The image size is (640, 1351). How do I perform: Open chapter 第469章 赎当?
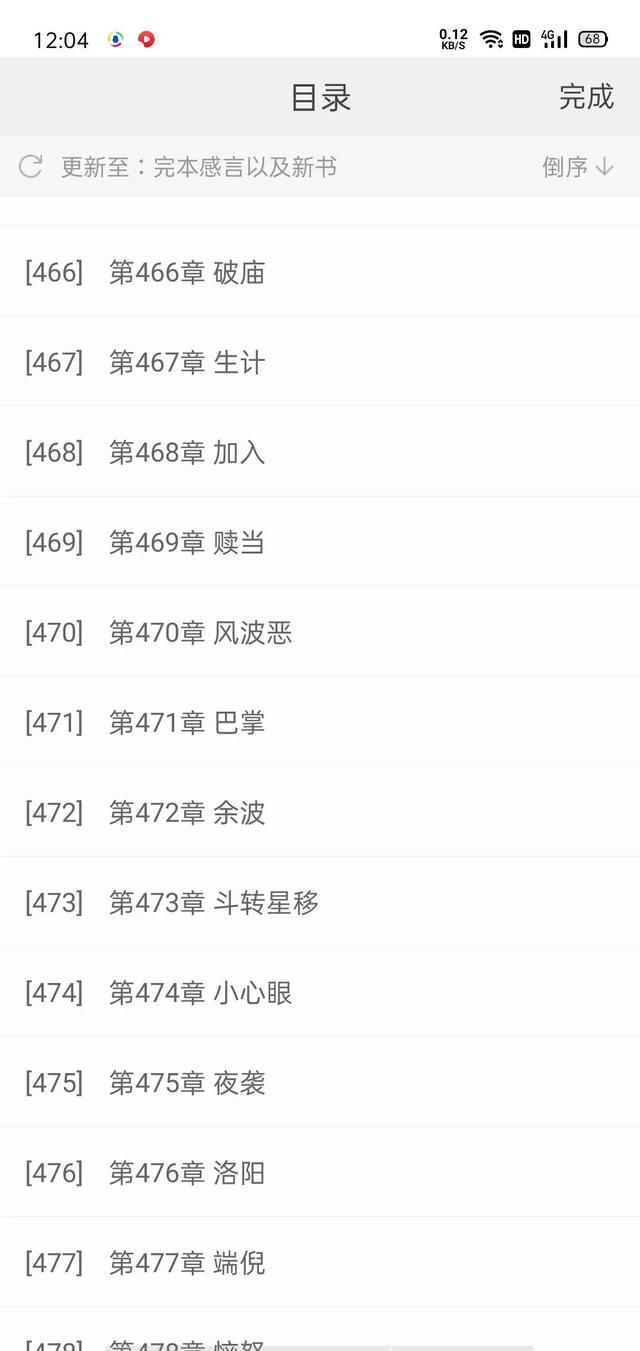click(x=320, y=542)
